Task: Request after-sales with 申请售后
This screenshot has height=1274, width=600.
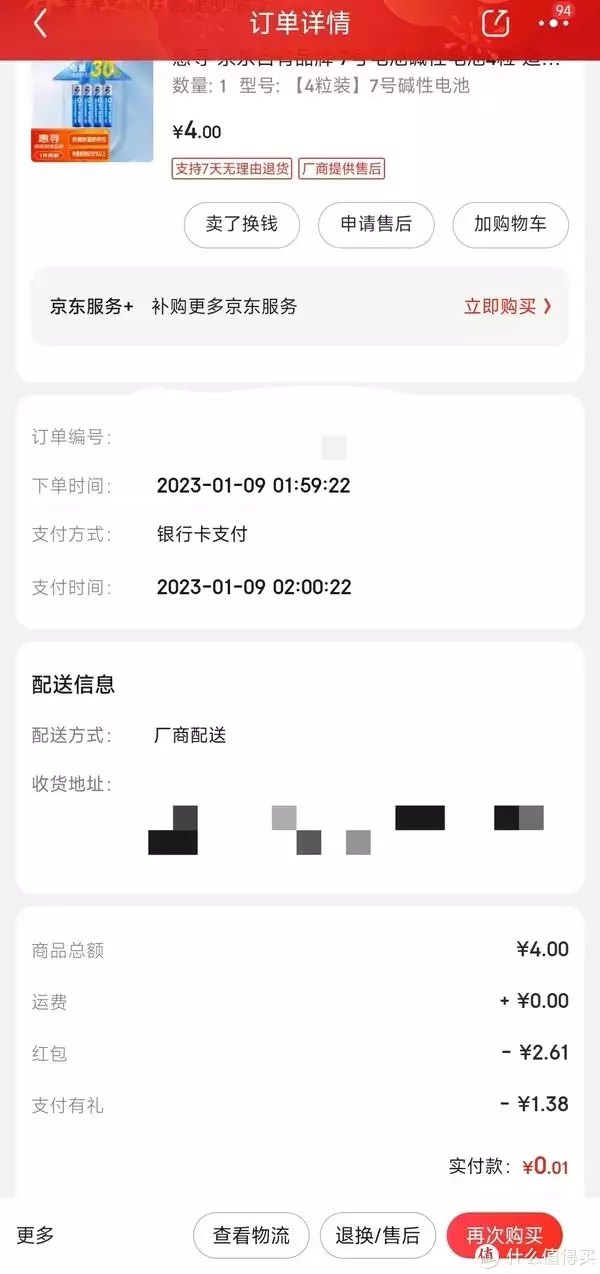Action: click(x=376, y=224)
